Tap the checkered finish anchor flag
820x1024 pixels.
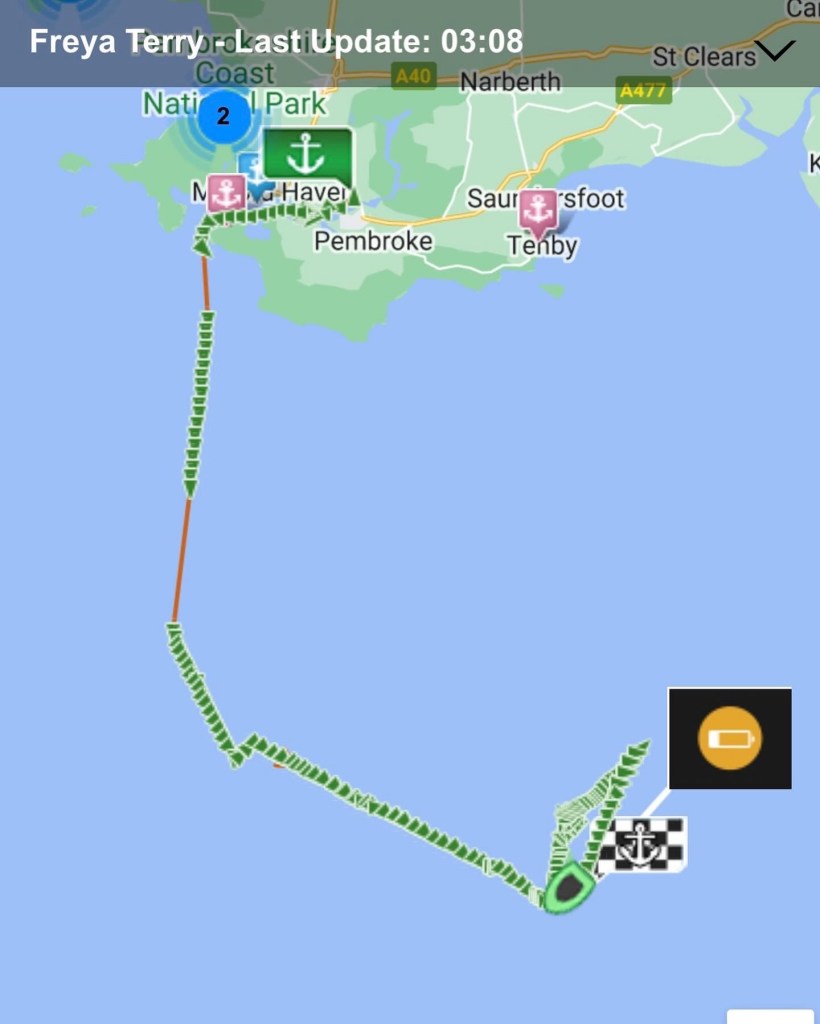tap(643, 845)
